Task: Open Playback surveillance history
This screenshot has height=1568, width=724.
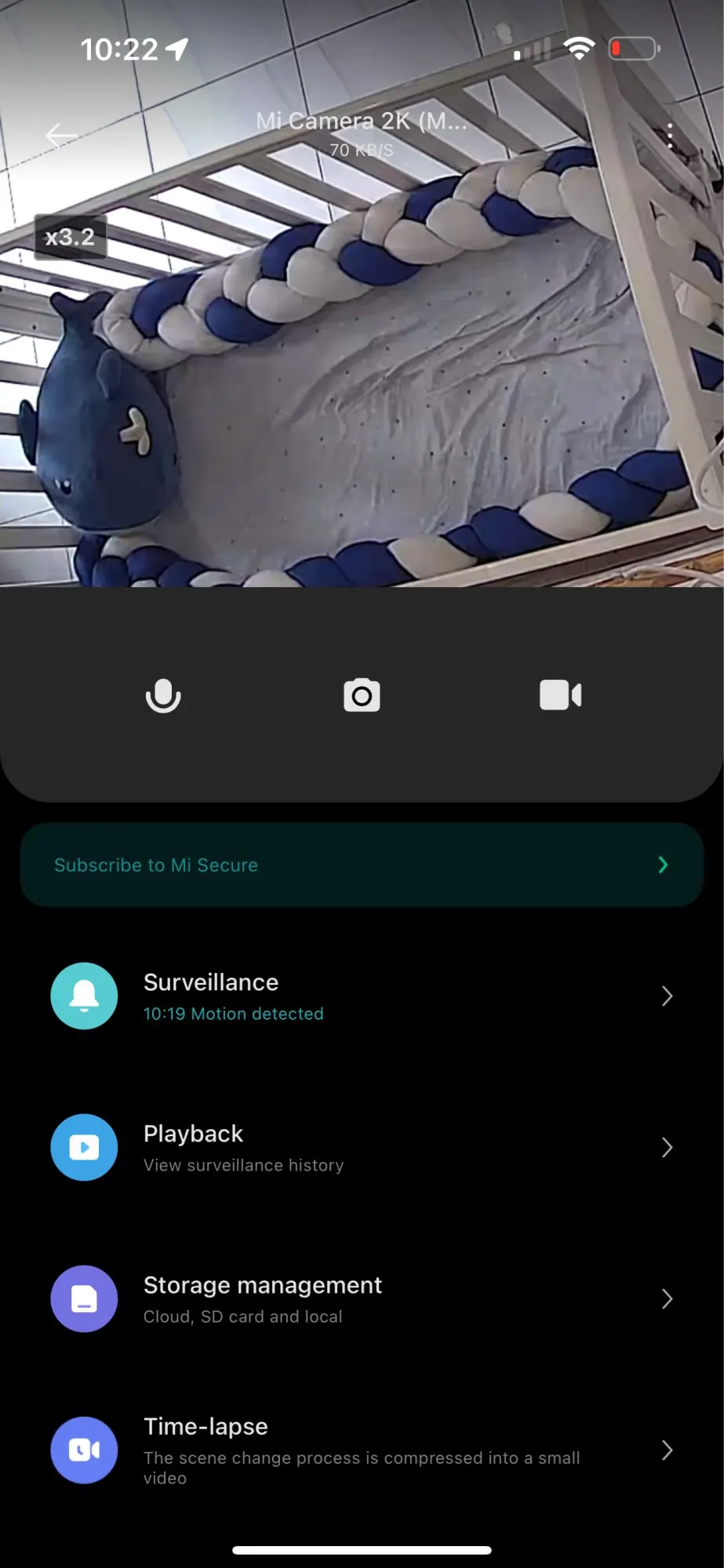Action: (x=362, y=1148)
